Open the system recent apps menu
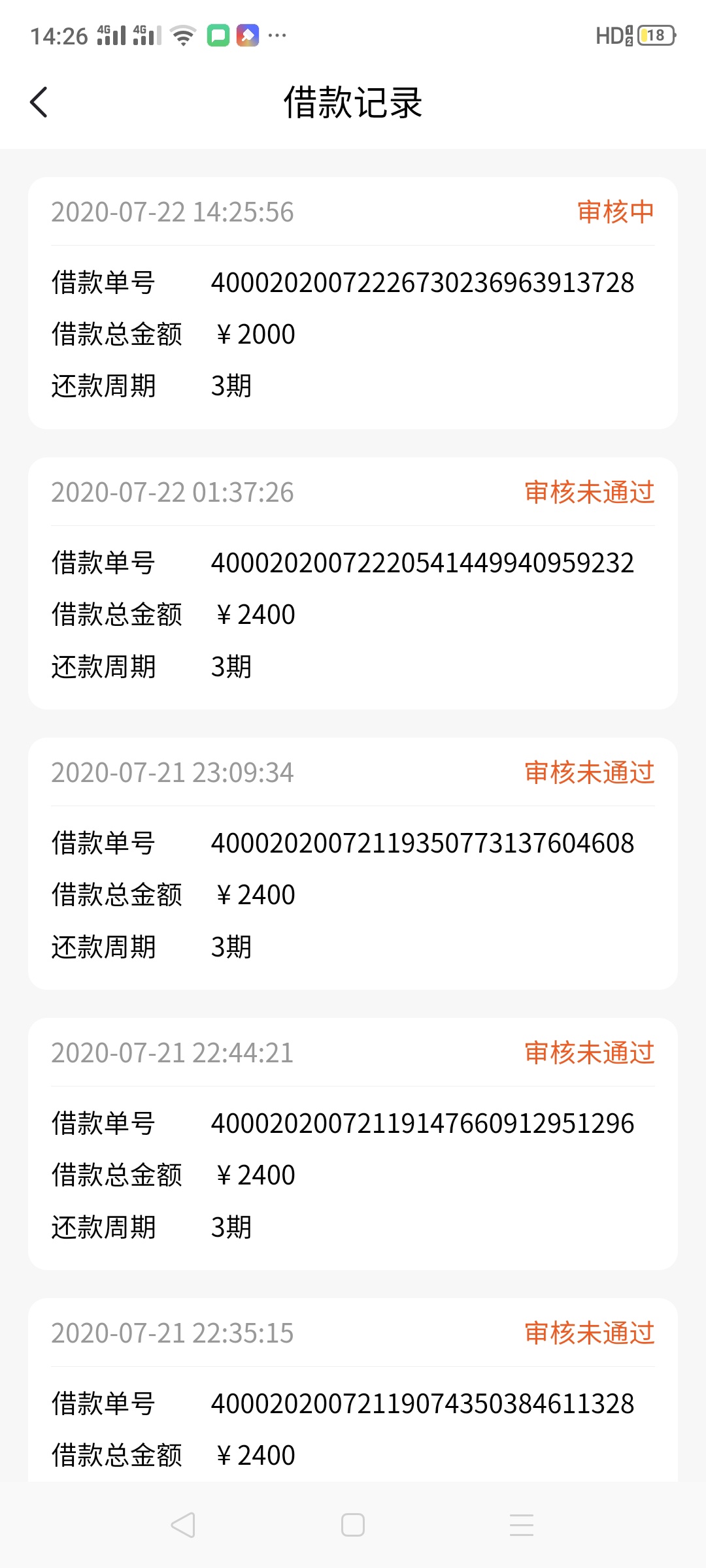 (522, 1525)
